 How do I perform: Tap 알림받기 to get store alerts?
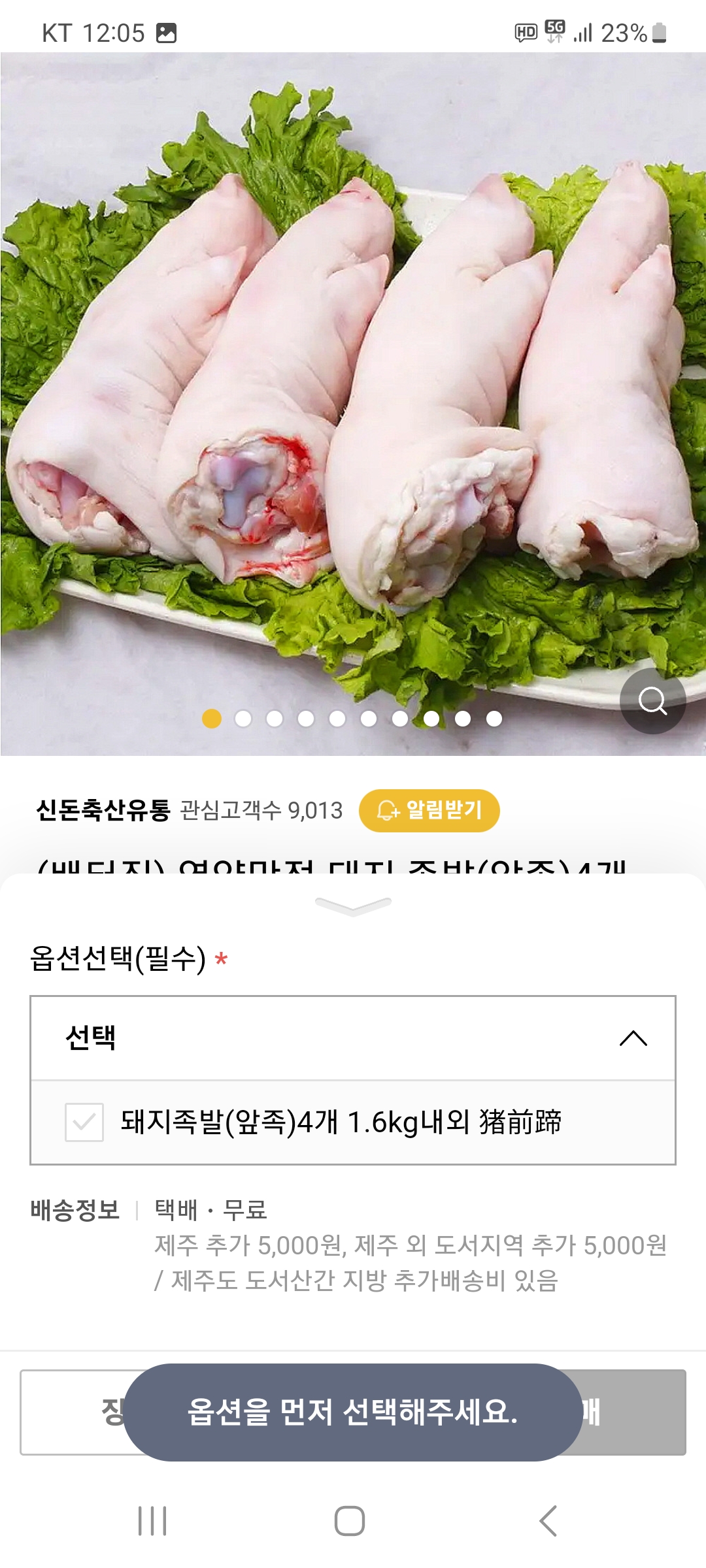click(429, 811)
